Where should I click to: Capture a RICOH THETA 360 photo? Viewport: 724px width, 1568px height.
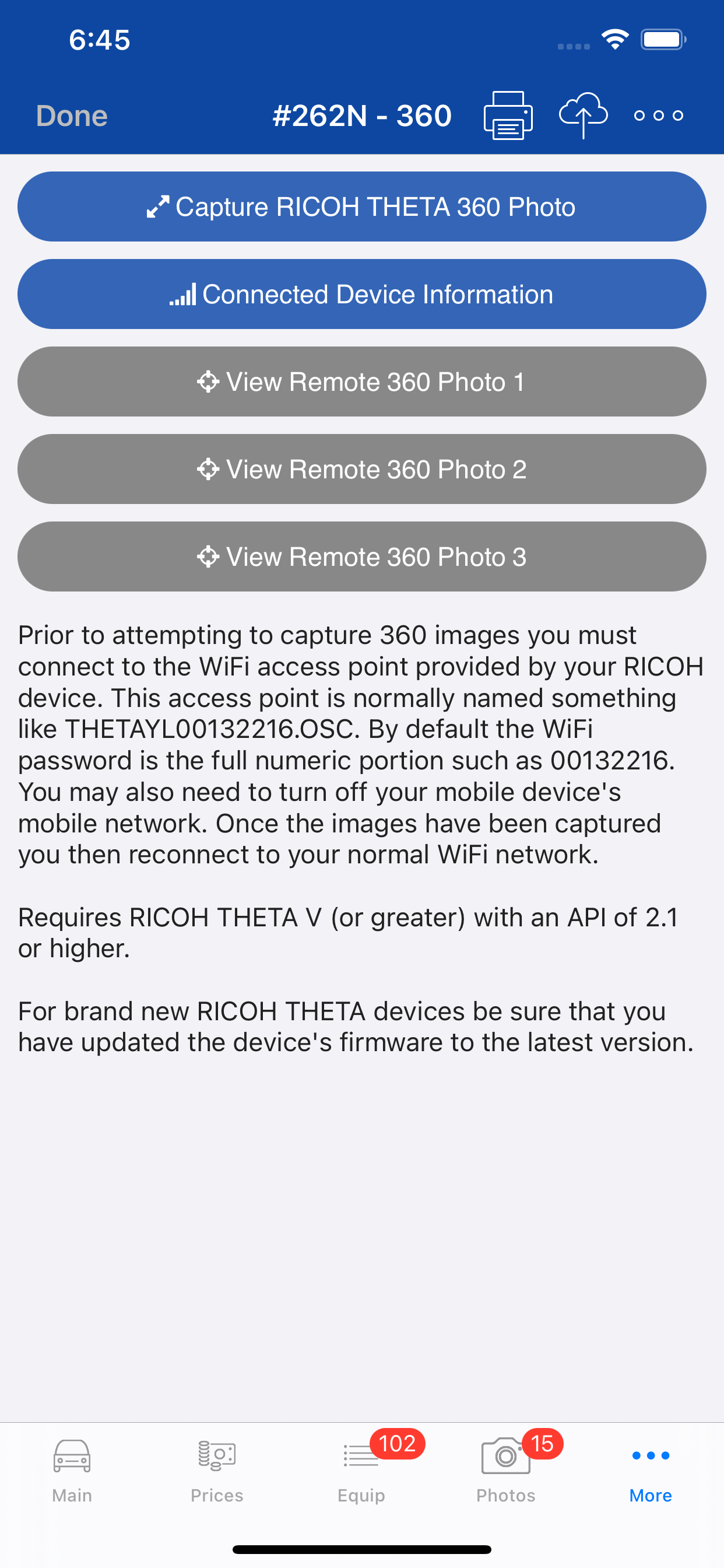coord(362,207)
